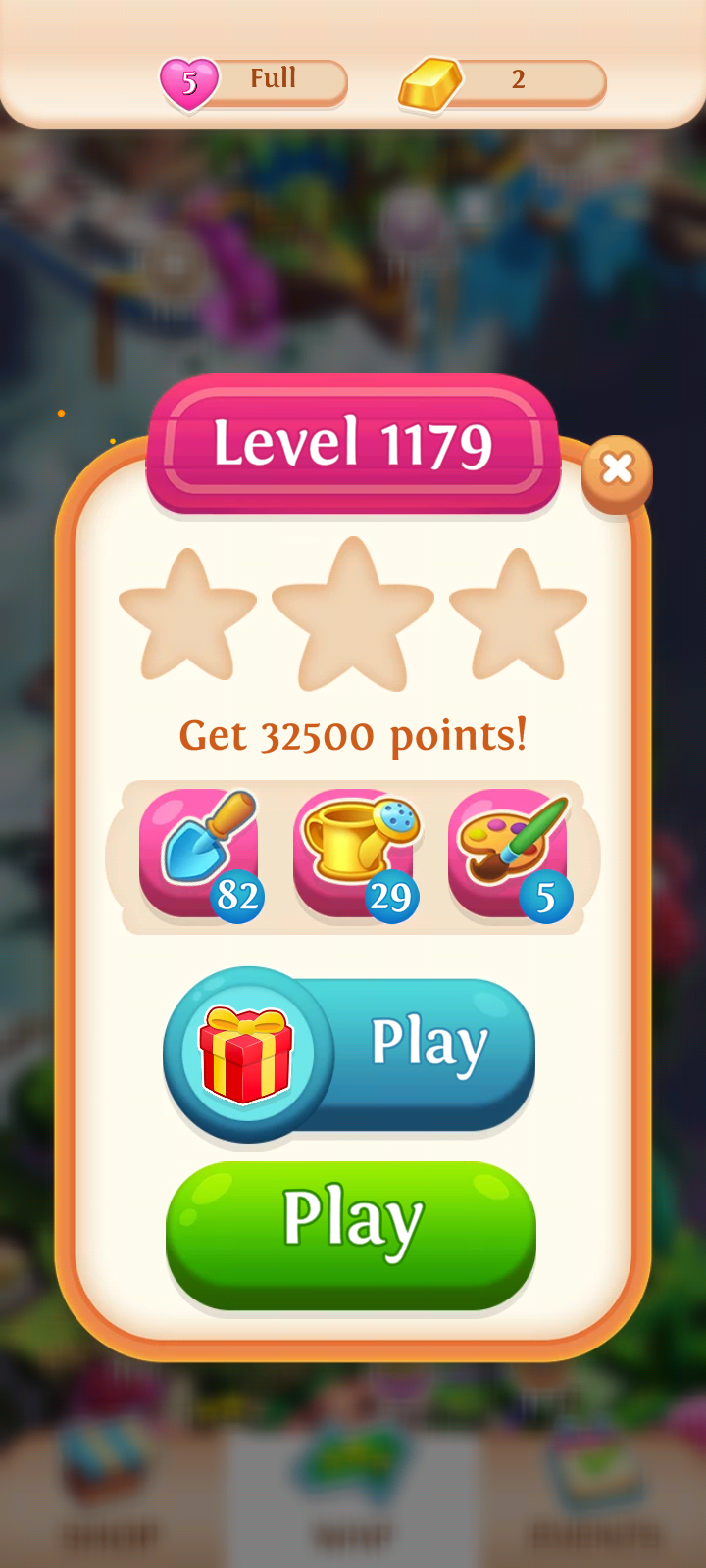Screen dimensions: 706x1568
Task: Select the shovel booster with 82
Action: [200, 855]
